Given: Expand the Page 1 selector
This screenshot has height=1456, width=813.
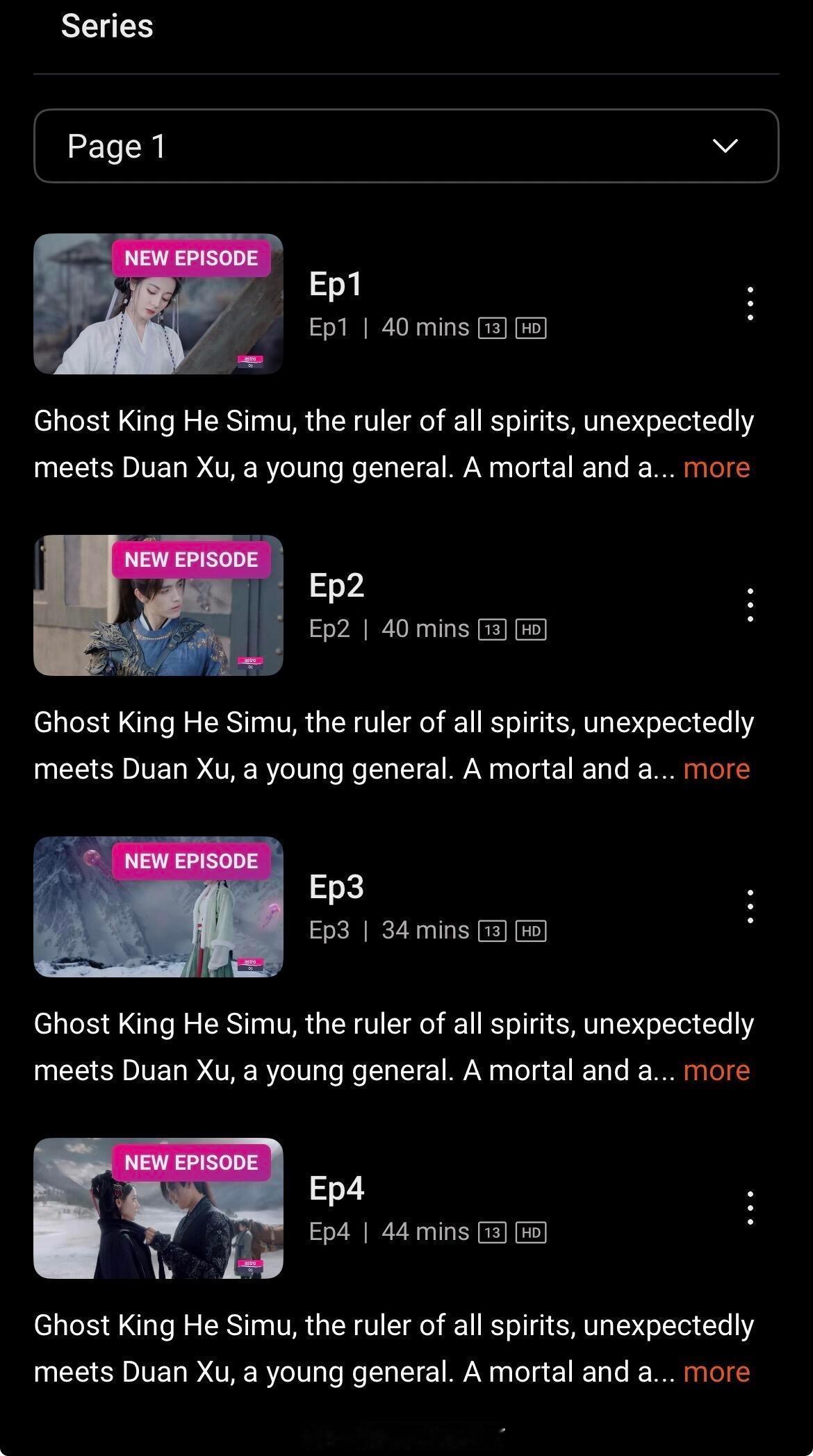Looking at the screenshot, I should tap(406, 147).
